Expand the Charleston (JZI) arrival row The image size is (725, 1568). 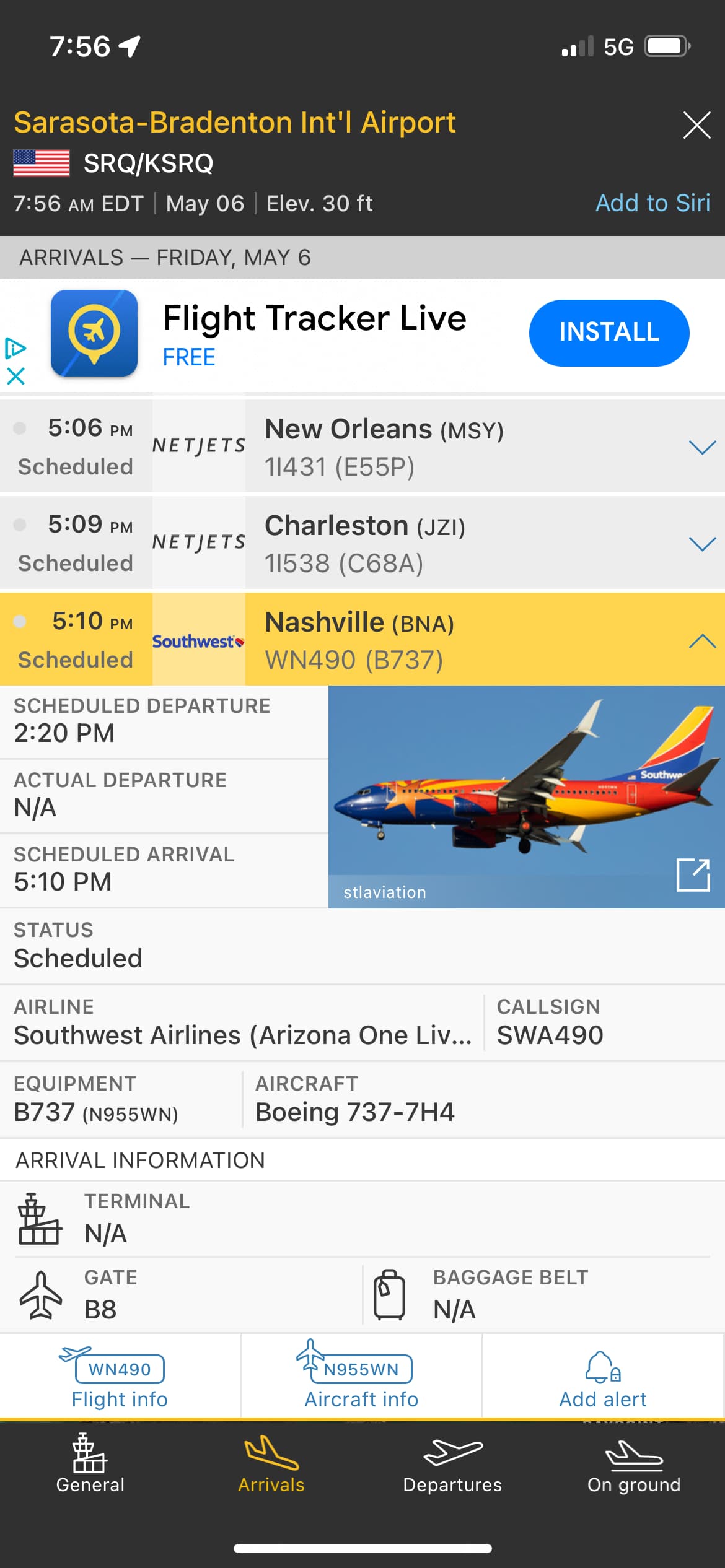pyautogui.click(x=702, y=544)
